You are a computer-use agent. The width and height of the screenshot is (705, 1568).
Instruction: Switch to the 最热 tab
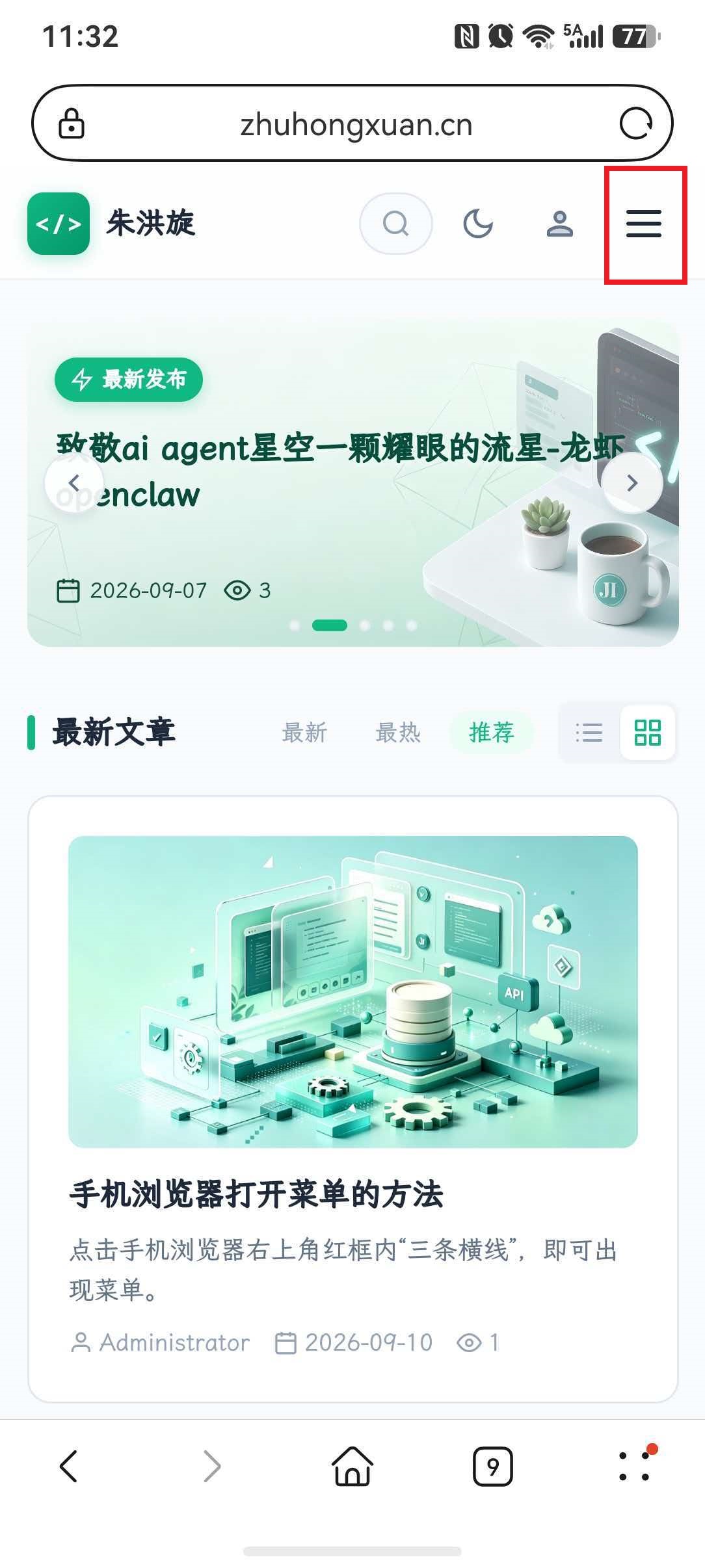(398, 733)
